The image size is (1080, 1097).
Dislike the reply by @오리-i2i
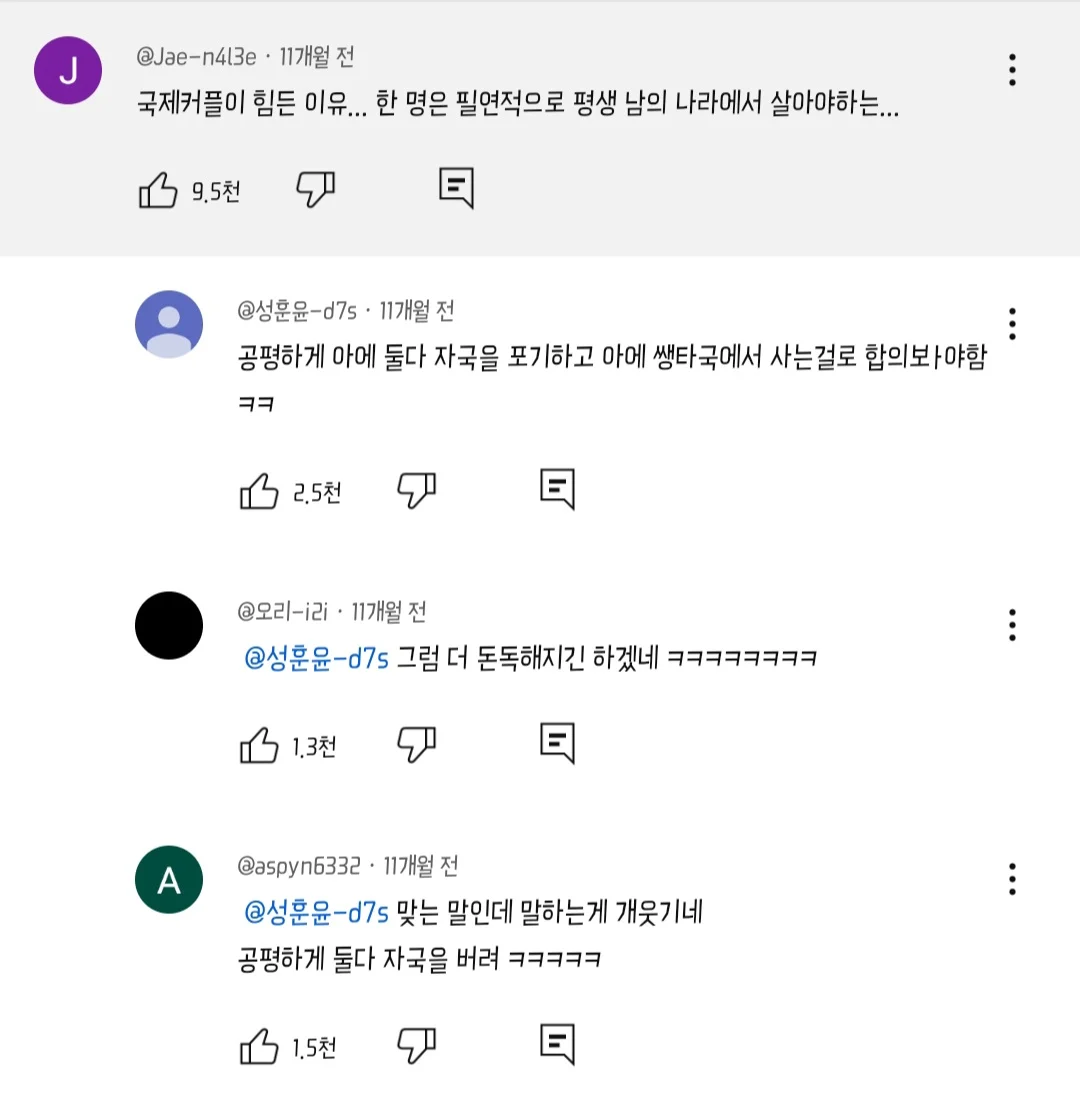(417, 743)
